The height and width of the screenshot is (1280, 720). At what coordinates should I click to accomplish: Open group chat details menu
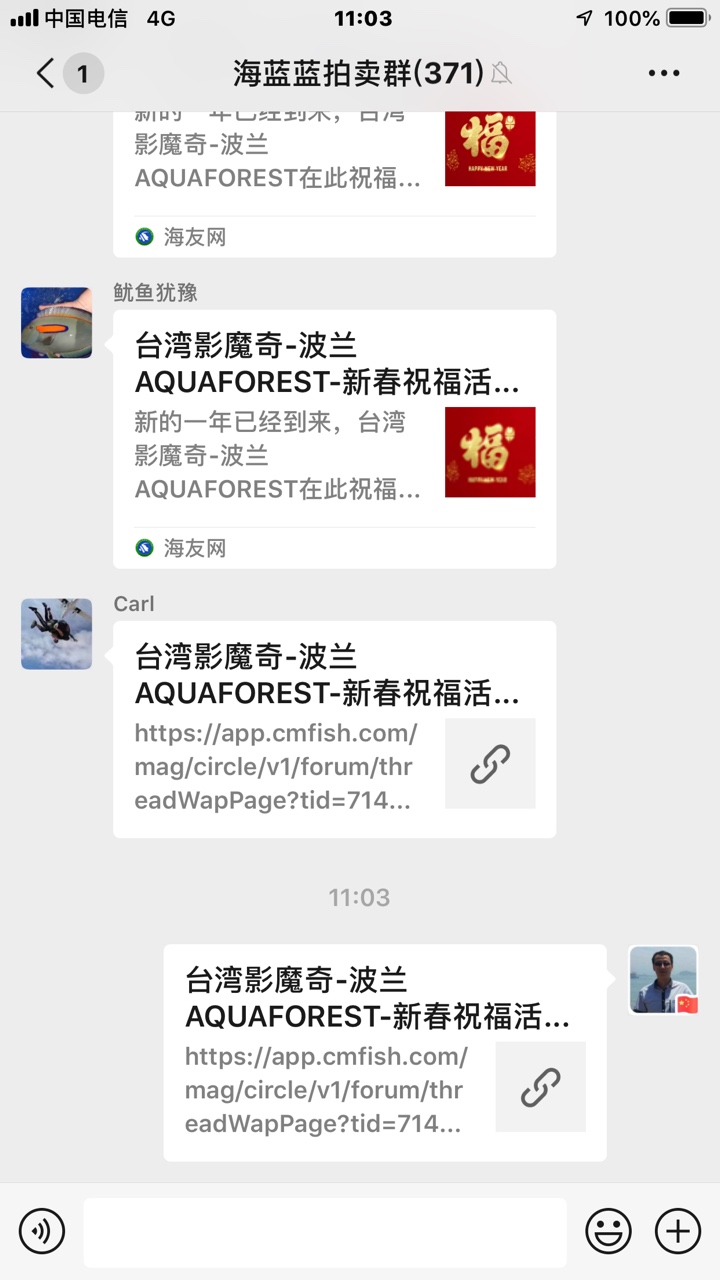[664, 73]
